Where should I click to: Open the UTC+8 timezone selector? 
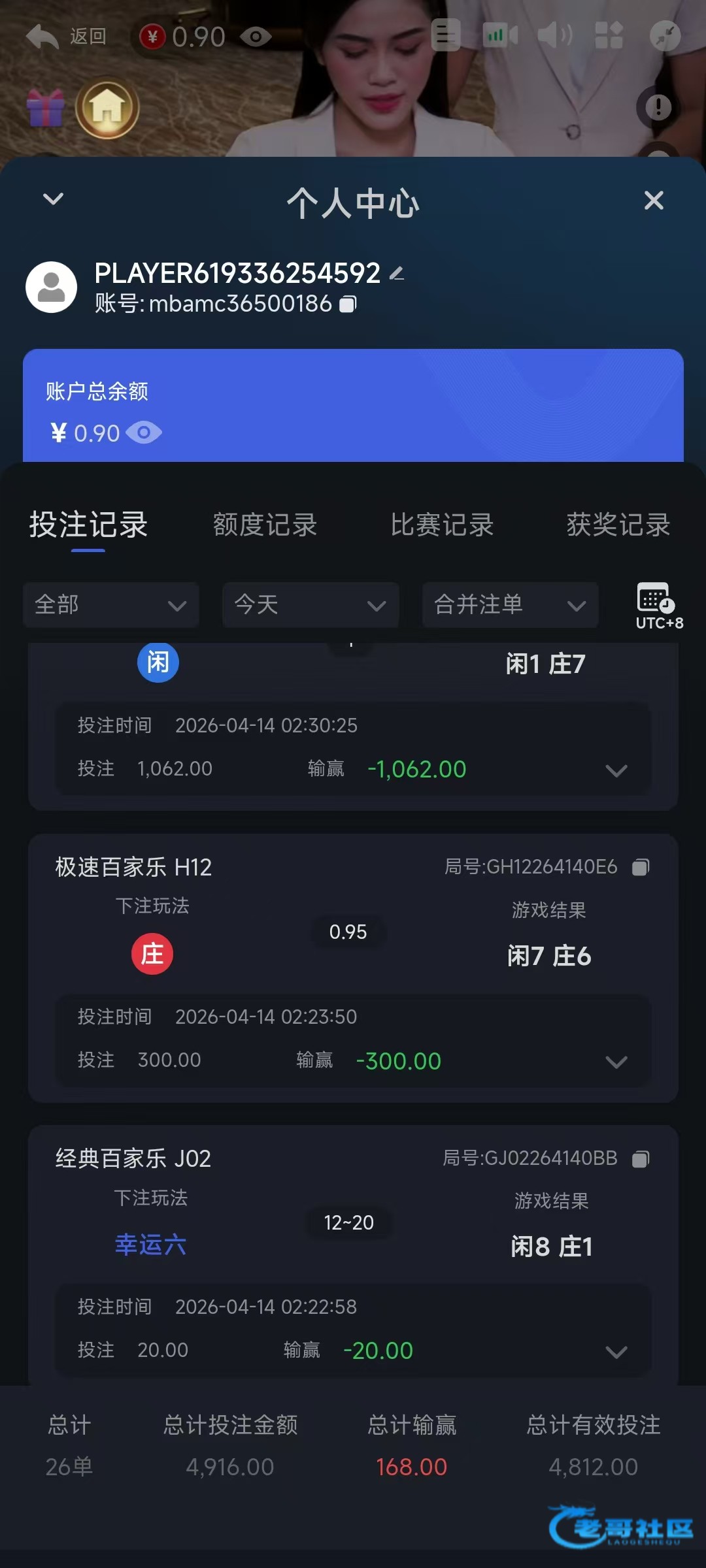click(x=658, y=605)
